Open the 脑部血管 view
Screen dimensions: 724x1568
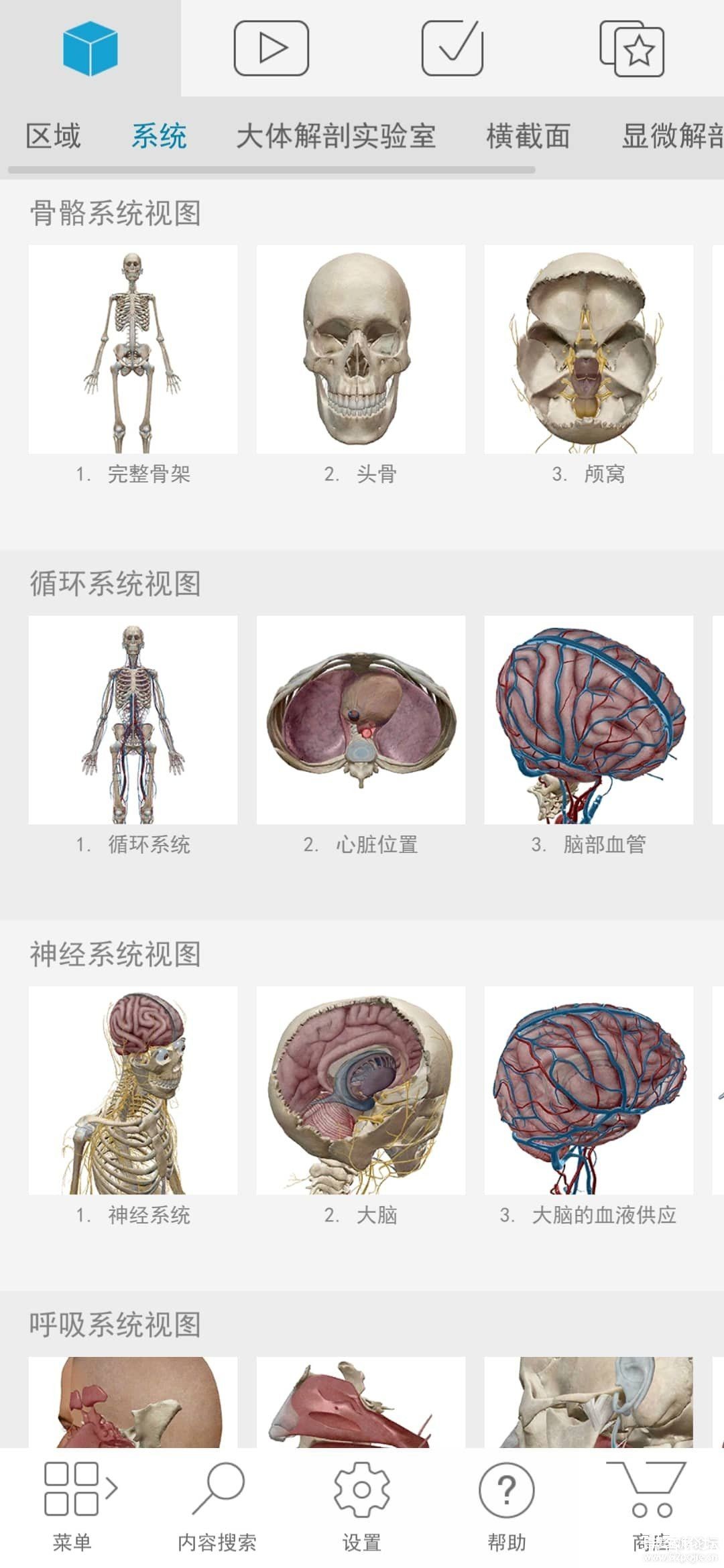pos(589,720)
